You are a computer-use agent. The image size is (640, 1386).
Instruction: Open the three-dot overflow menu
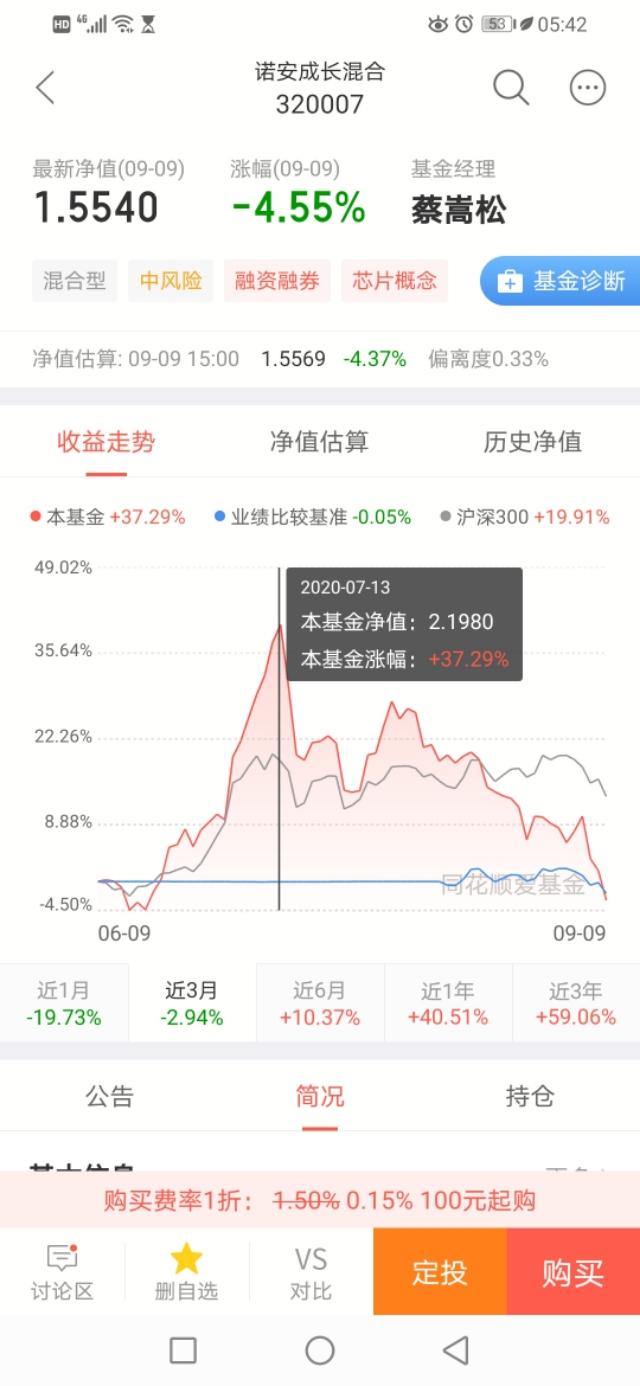588,88
